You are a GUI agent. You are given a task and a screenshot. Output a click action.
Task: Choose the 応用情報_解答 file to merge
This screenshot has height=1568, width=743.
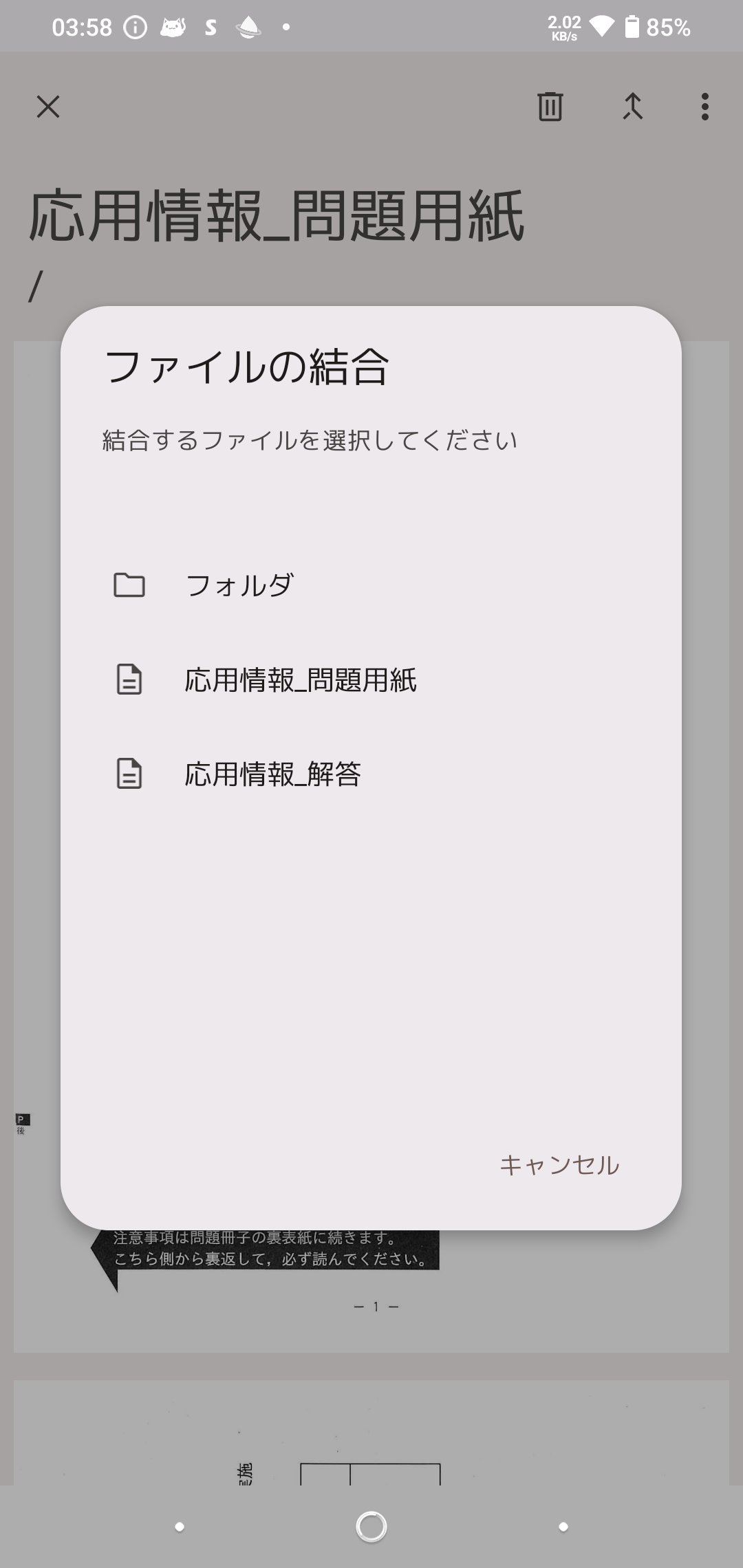click(371, 774)
